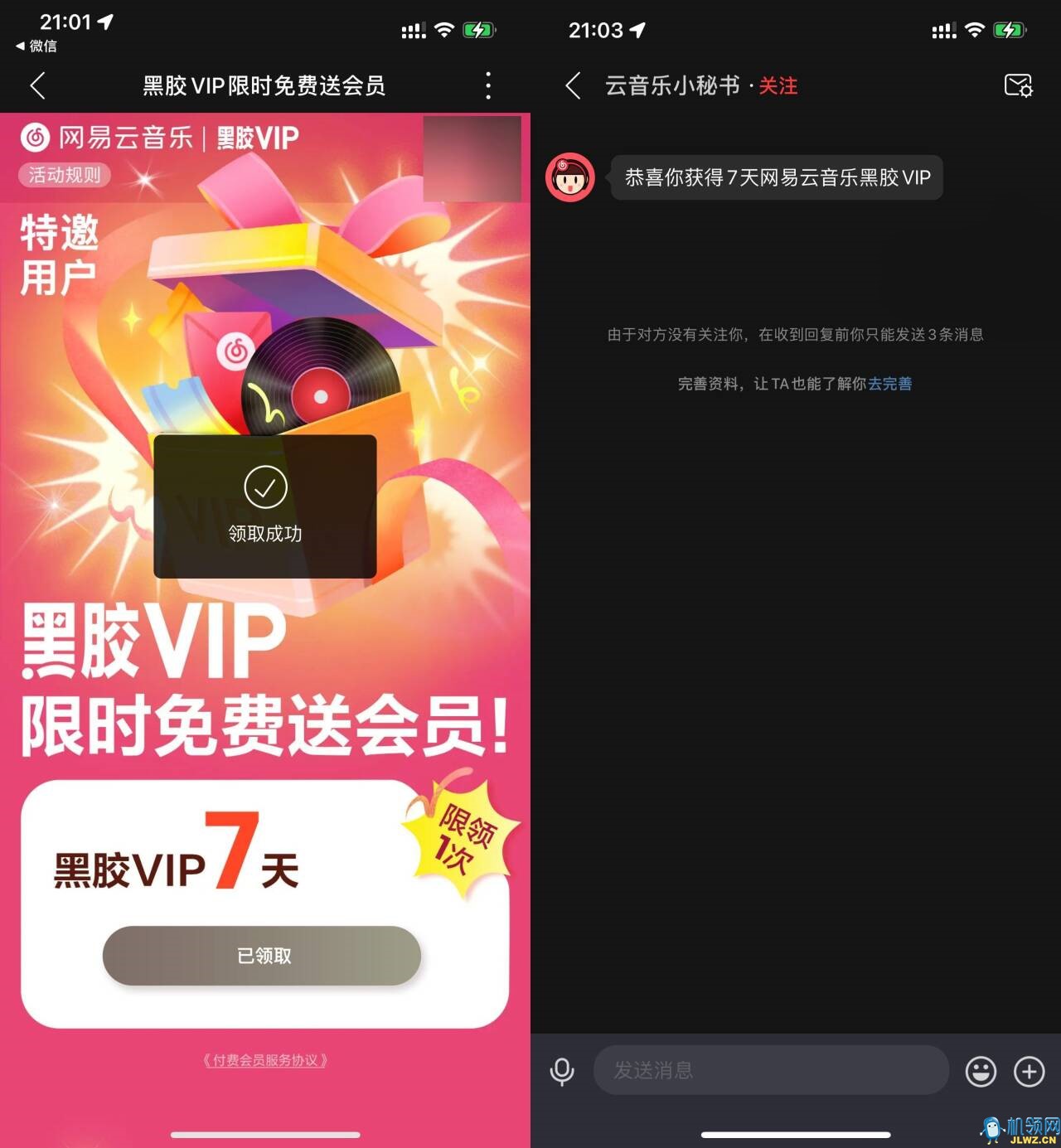
Task: Open the overflow menu on the VIP page
Action: [x=488, y=85]
